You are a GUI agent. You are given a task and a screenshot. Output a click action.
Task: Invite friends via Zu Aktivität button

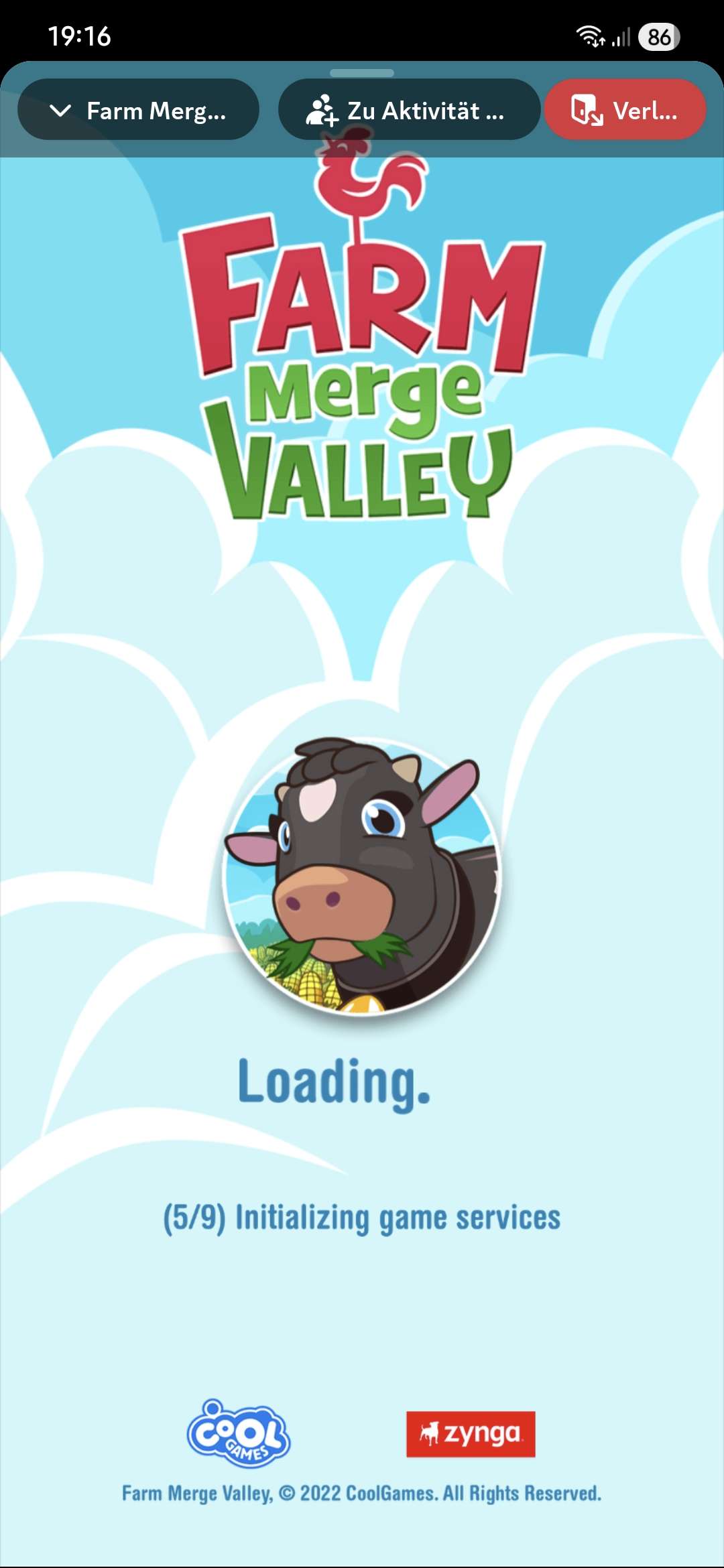pyautogui.click(x=408, y=111)
